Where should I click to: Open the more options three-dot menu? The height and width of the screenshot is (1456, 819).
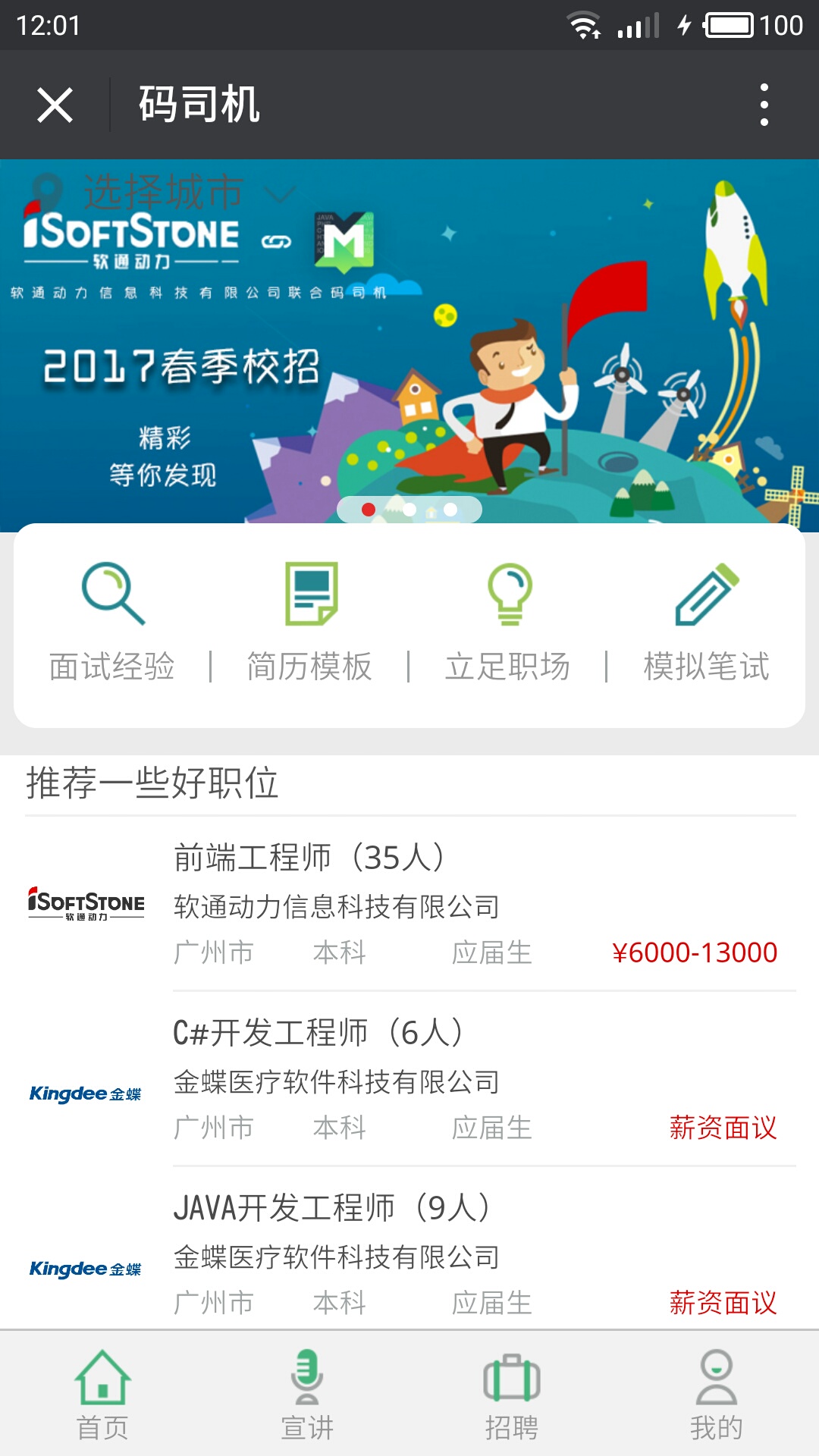pos(765,106)
